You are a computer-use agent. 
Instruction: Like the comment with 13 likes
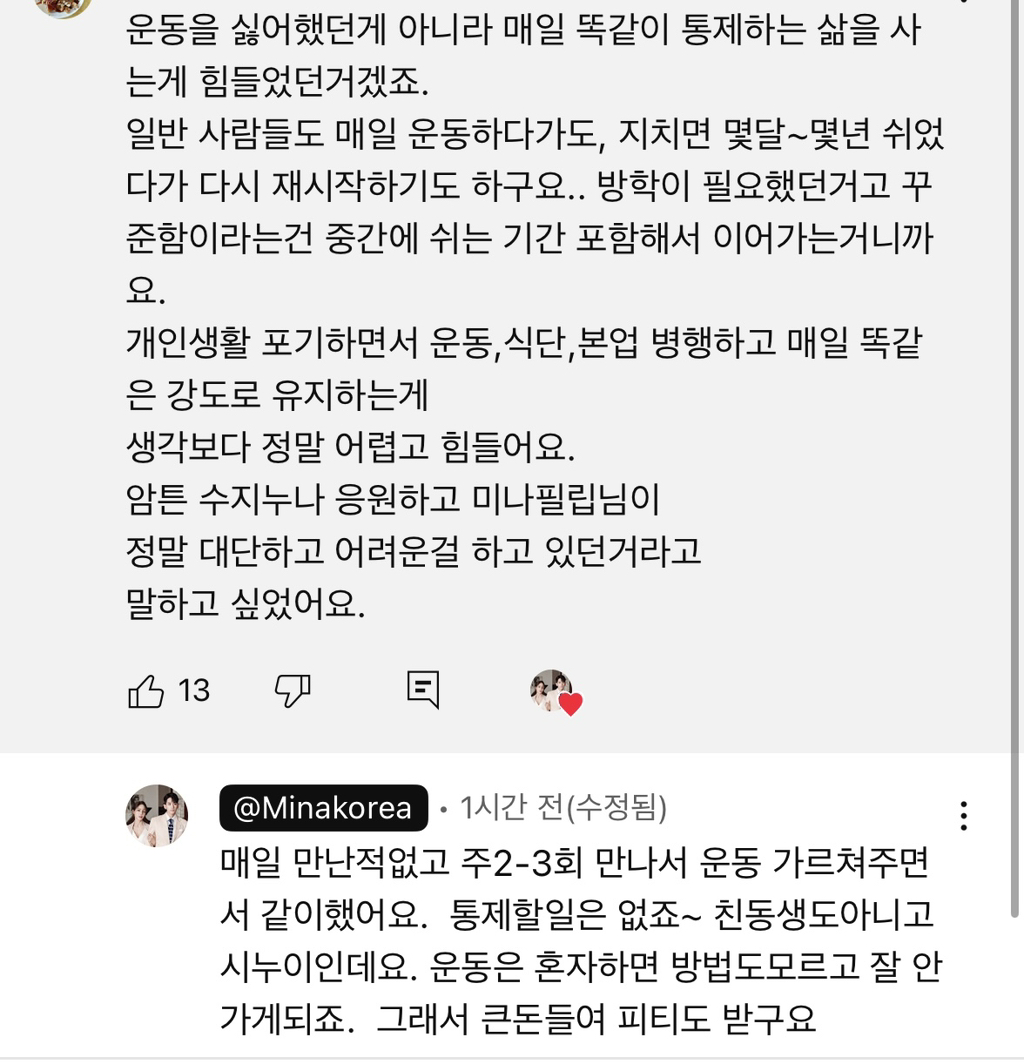click(146, 691)
